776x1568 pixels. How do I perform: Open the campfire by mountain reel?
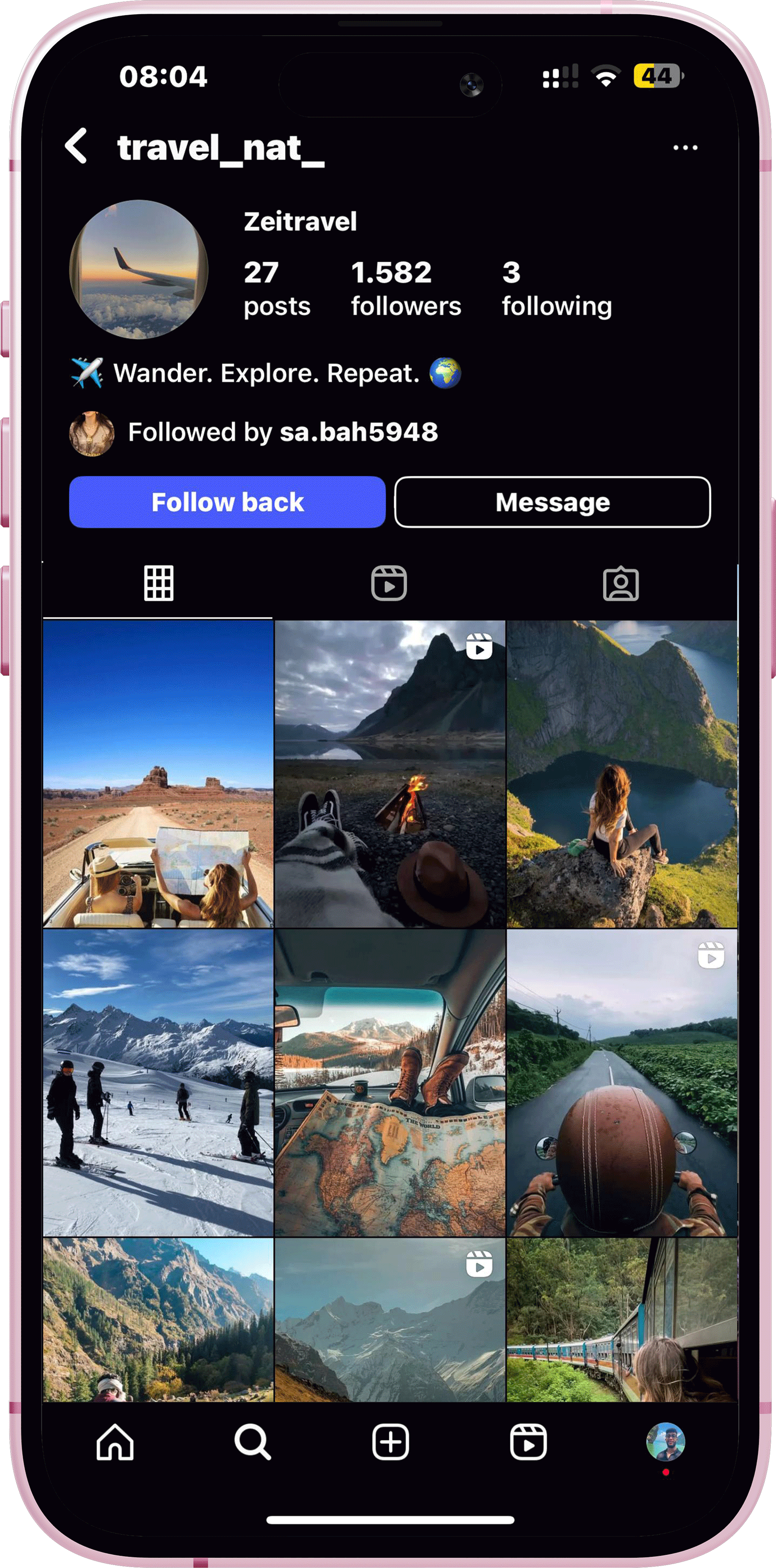(x=390, y=773)
